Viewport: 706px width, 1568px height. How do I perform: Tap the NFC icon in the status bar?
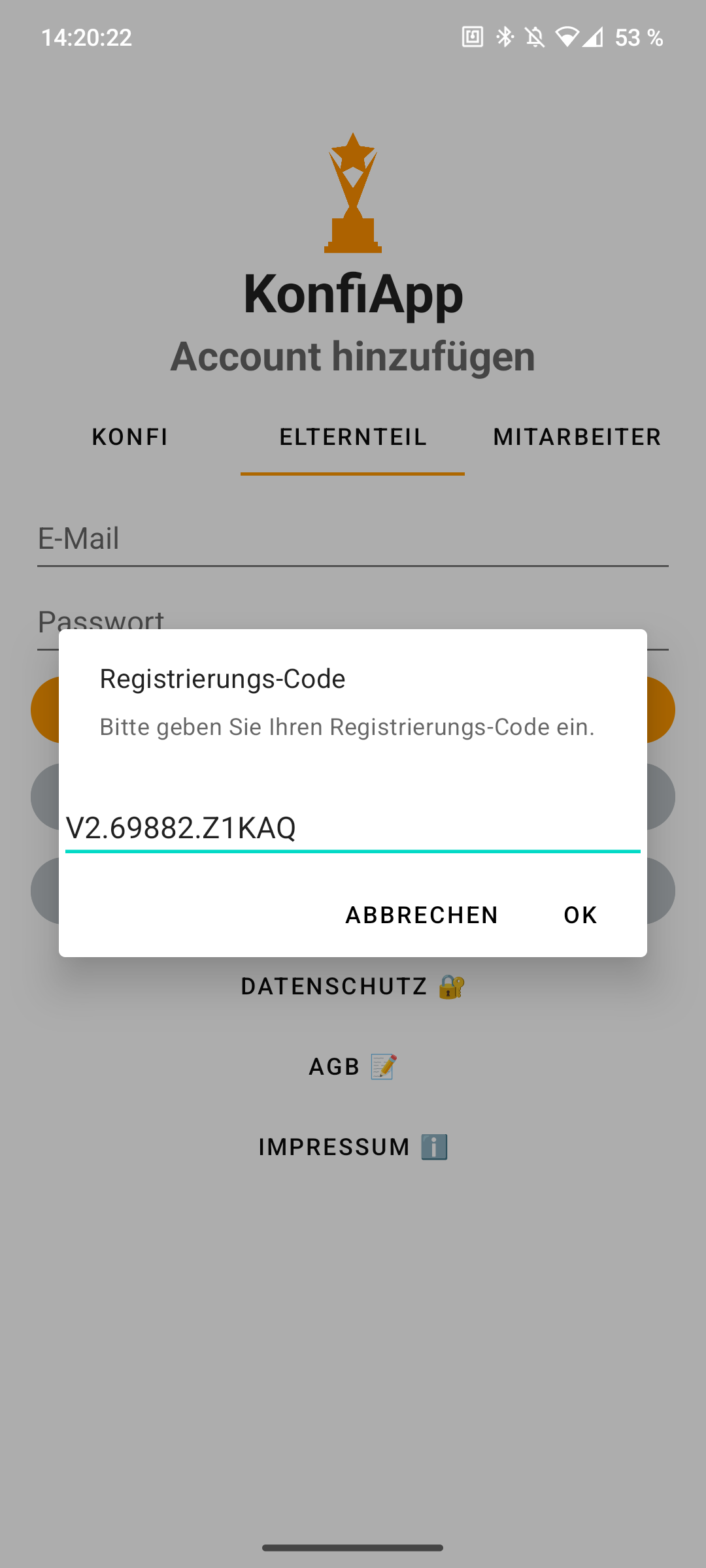(473, 37)
